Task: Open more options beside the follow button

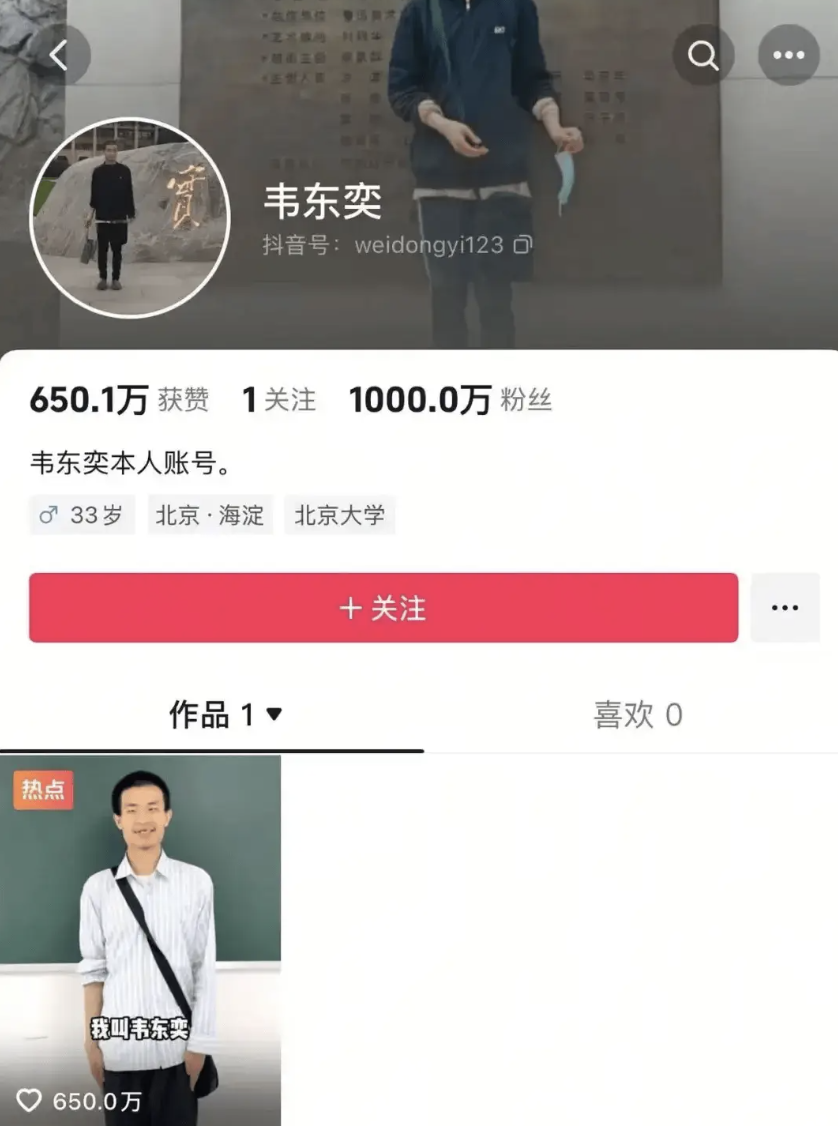Action: [785, 608]
